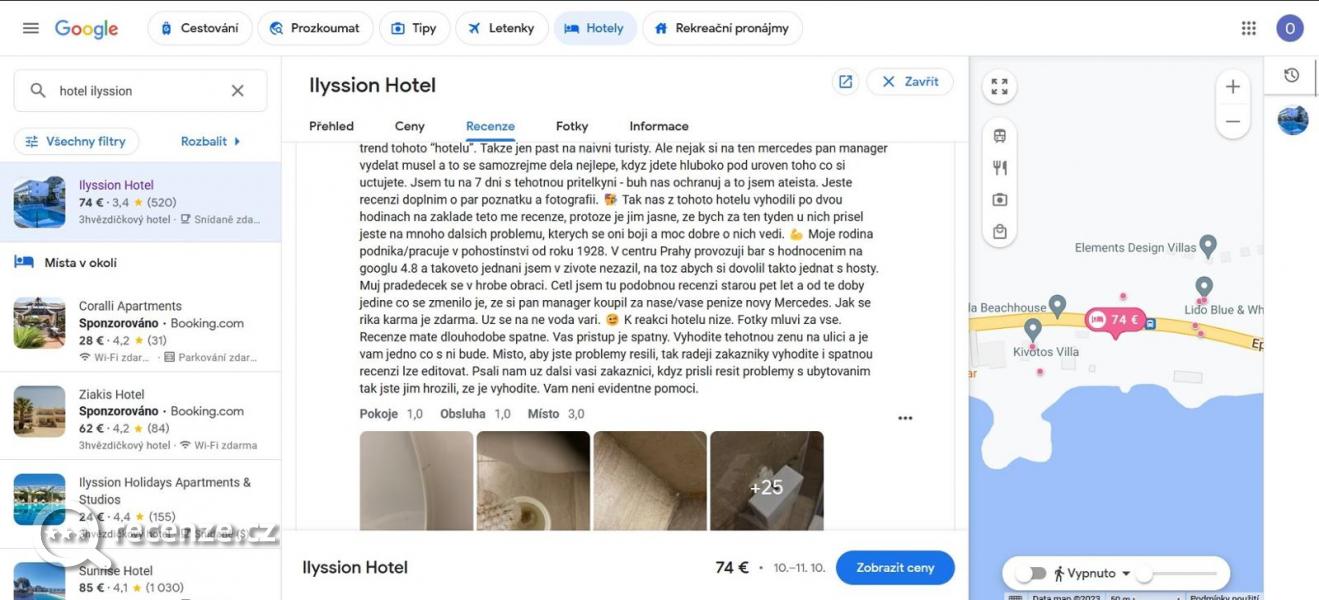This screenshot has height=600, width=1319.
Task: Clear the hotel ilyssion search text
Action: pyautogui.click(x=237, y=91)
